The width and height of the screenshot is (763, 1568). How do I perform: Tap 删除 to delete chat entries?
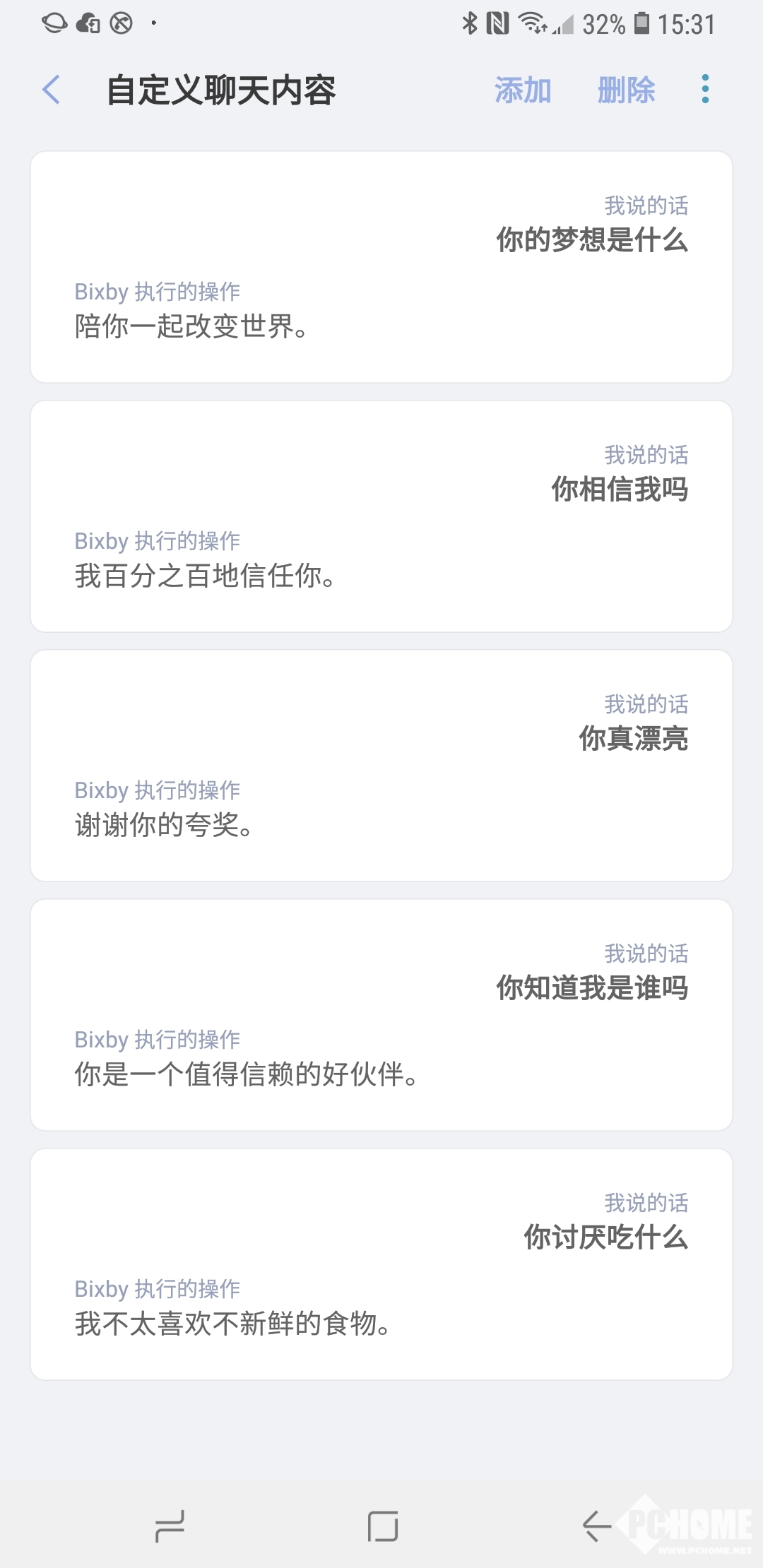pos(626,90)
